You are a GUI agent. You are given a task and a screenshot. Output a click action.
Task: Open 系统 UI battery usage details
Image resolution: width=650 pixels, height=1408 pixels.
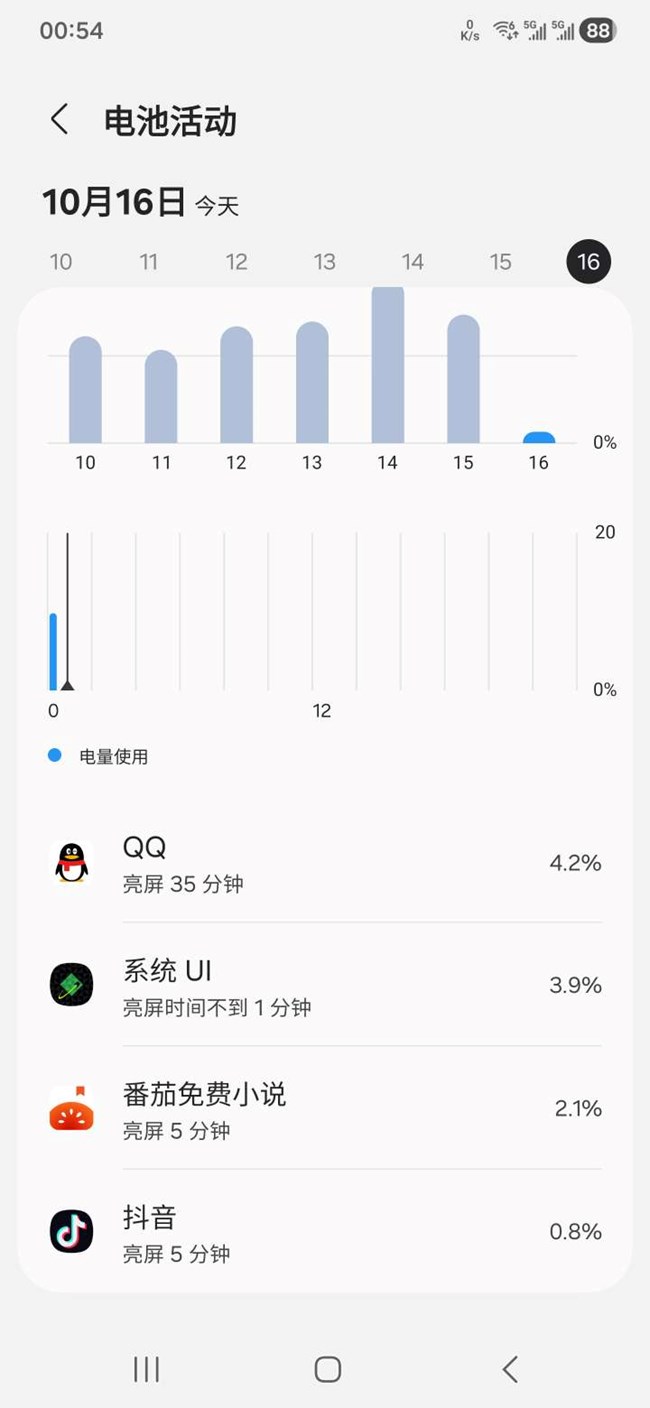point(325,986)
